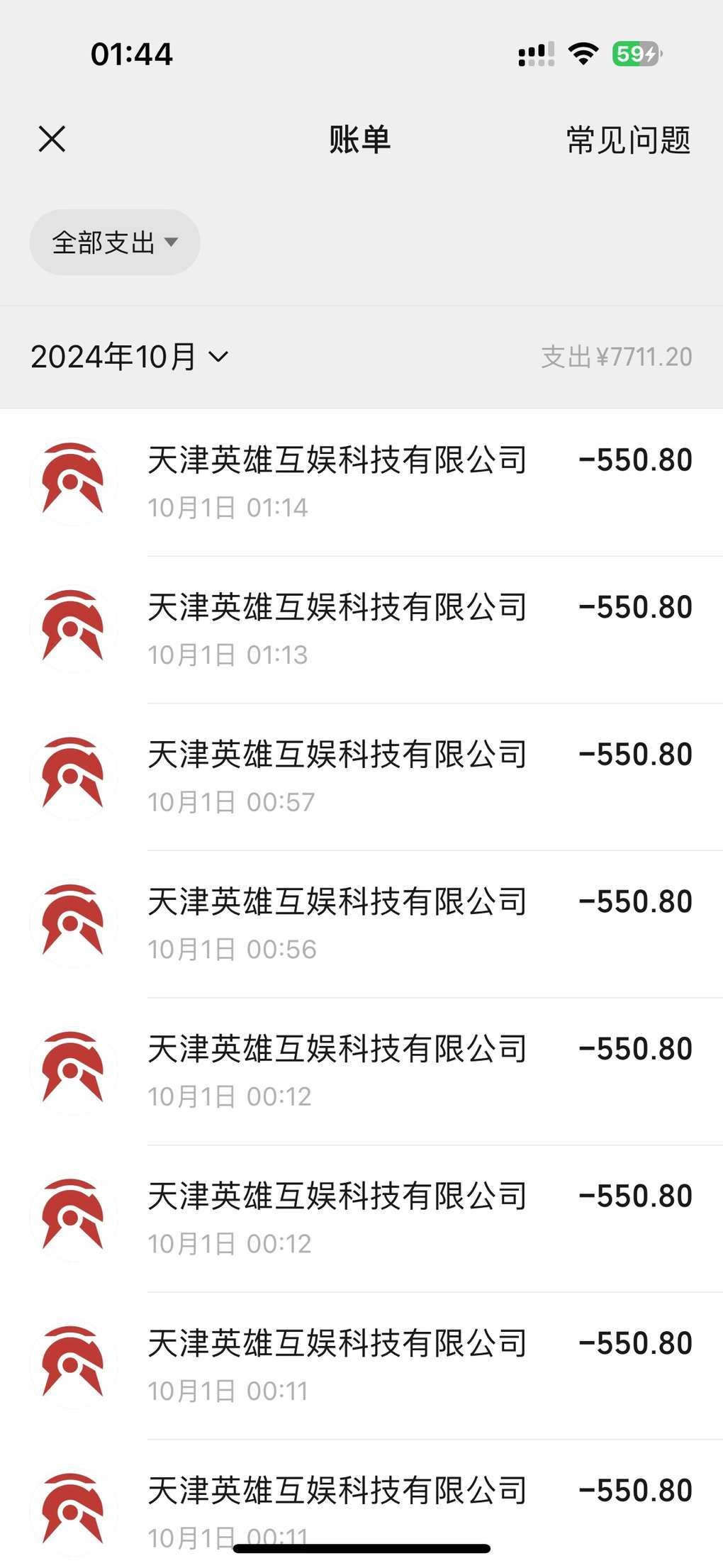Change the month from 2024年10月
This screenshot has height=1568, width=723.
point(130,356)
